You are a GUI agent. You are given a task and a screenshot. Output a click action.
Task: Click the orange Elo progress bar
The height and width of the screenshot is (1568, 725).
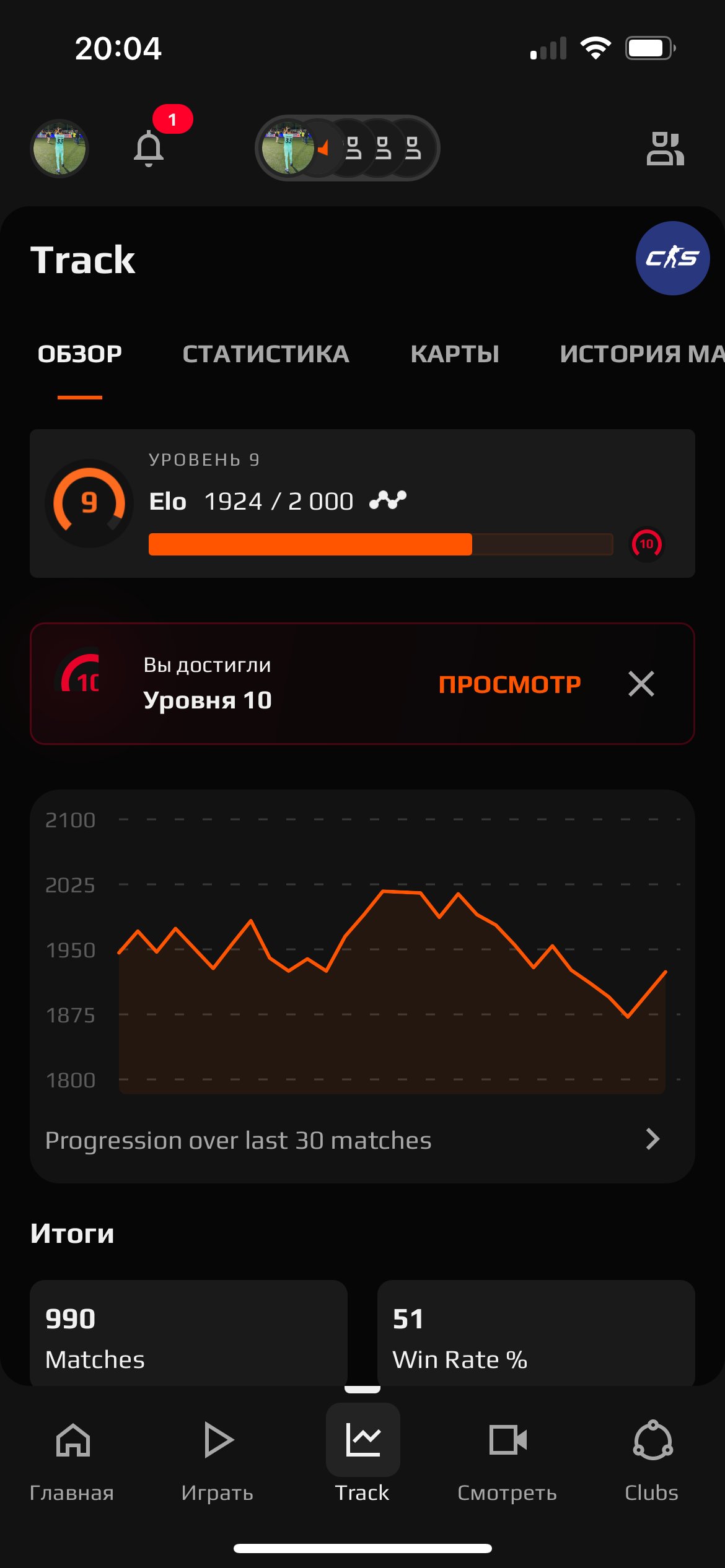coord(310,544)
